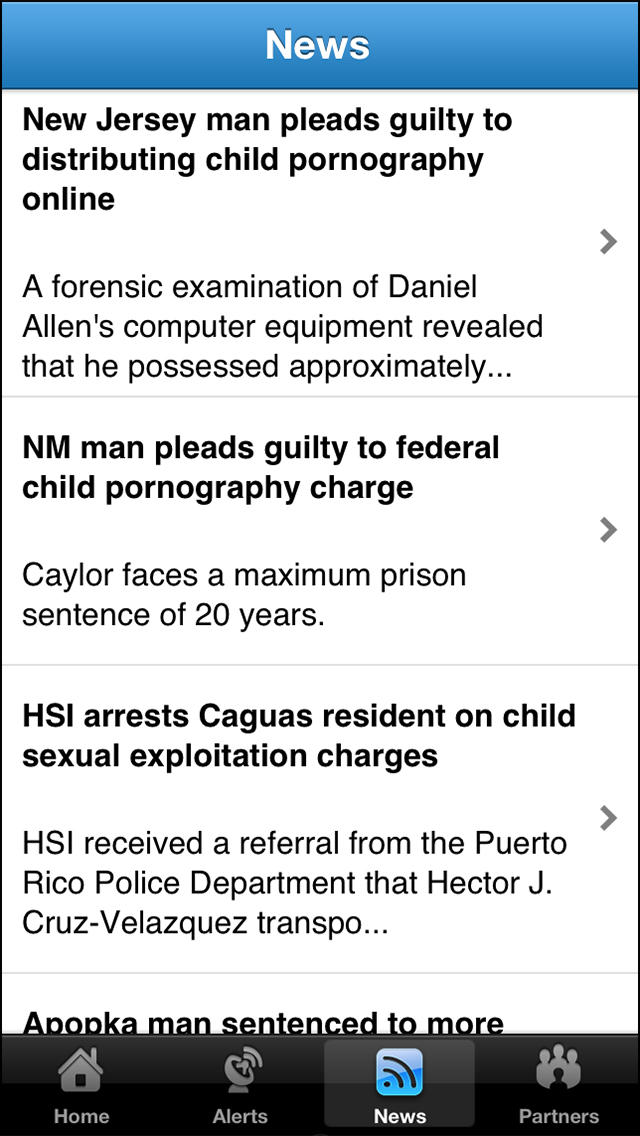Go to the Alerts tab
The image size is (640, 1136).
(x=240, y=1086)
